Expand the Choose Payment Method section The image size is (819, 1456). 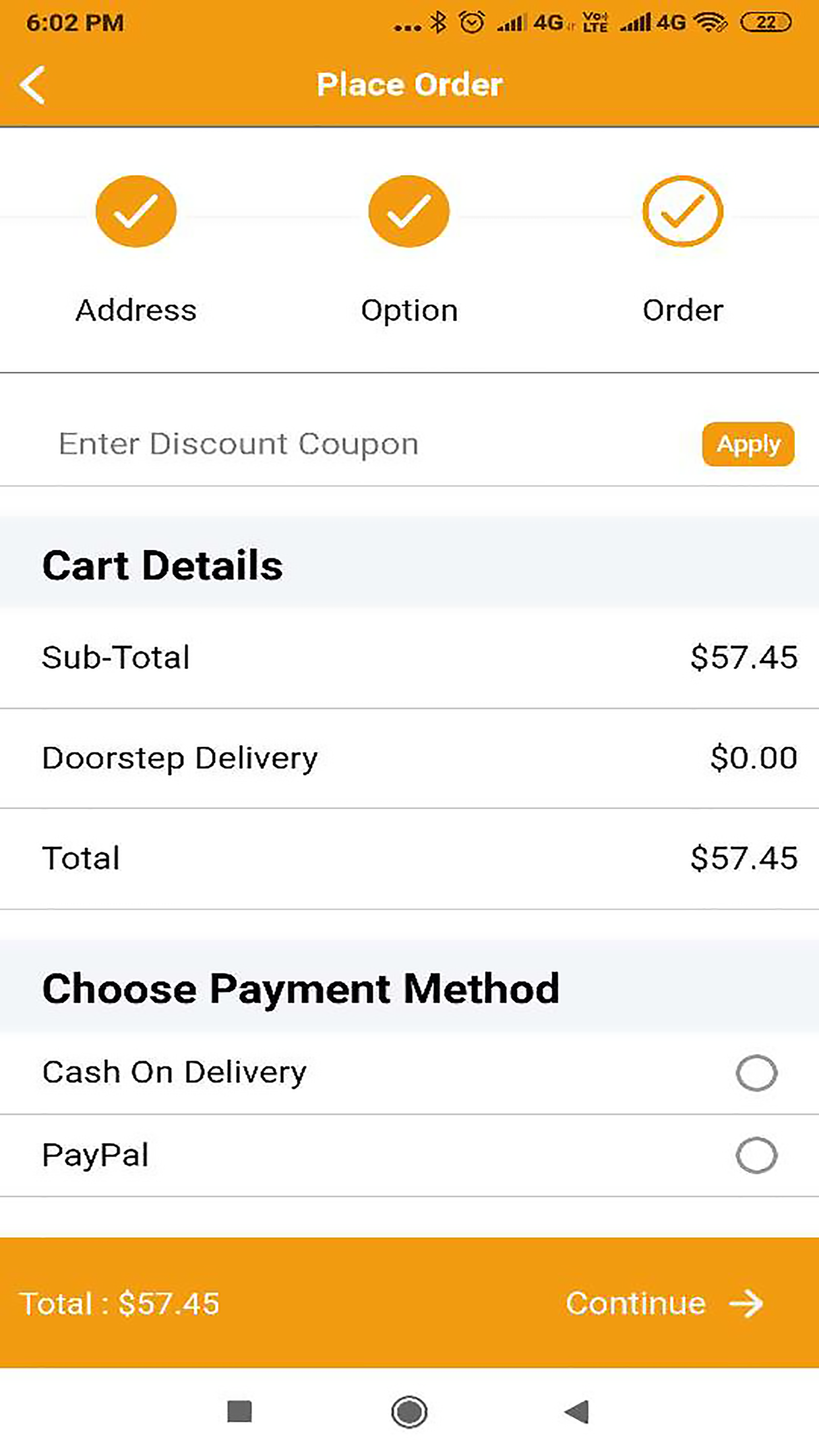click(300, 987)
